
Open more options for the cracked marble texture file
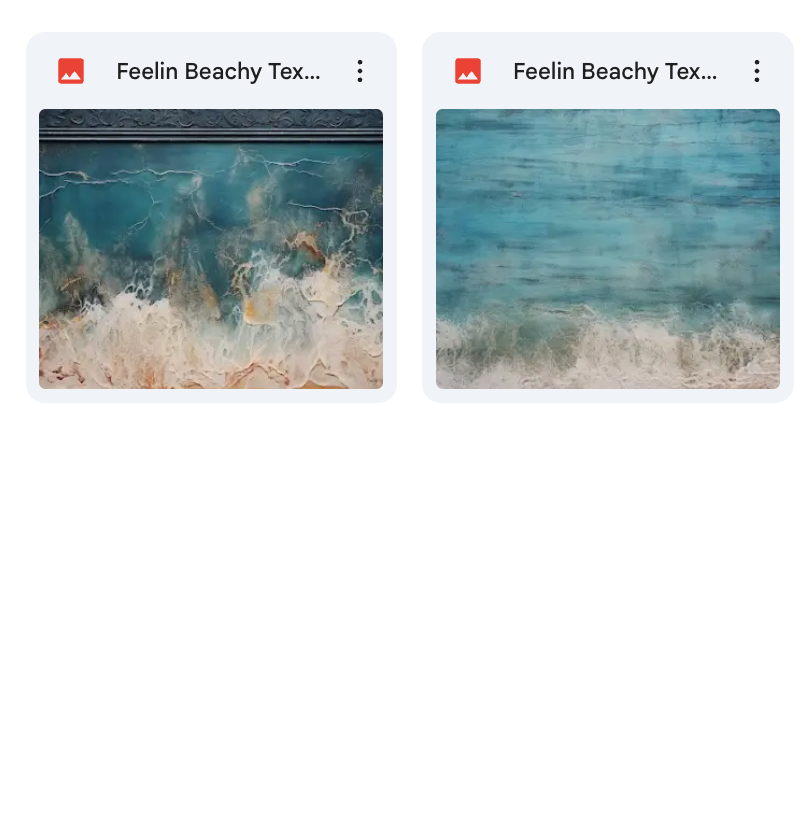tap(360, 71)
